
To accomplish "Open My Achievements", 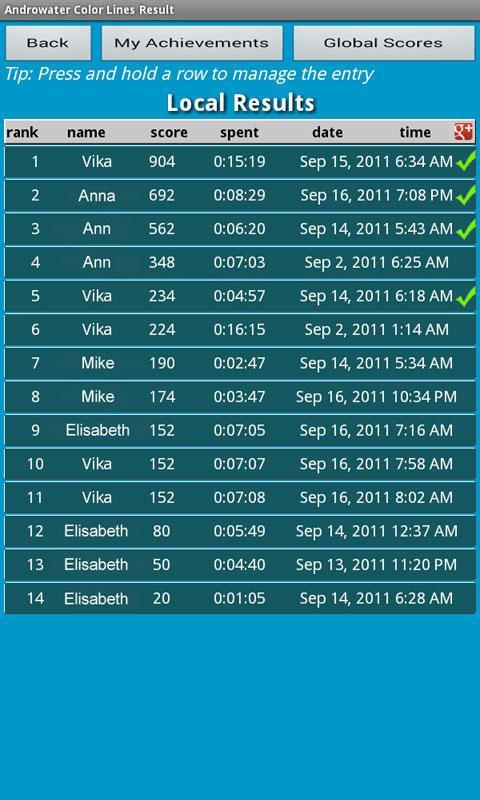I will click(x=192, y=43).
